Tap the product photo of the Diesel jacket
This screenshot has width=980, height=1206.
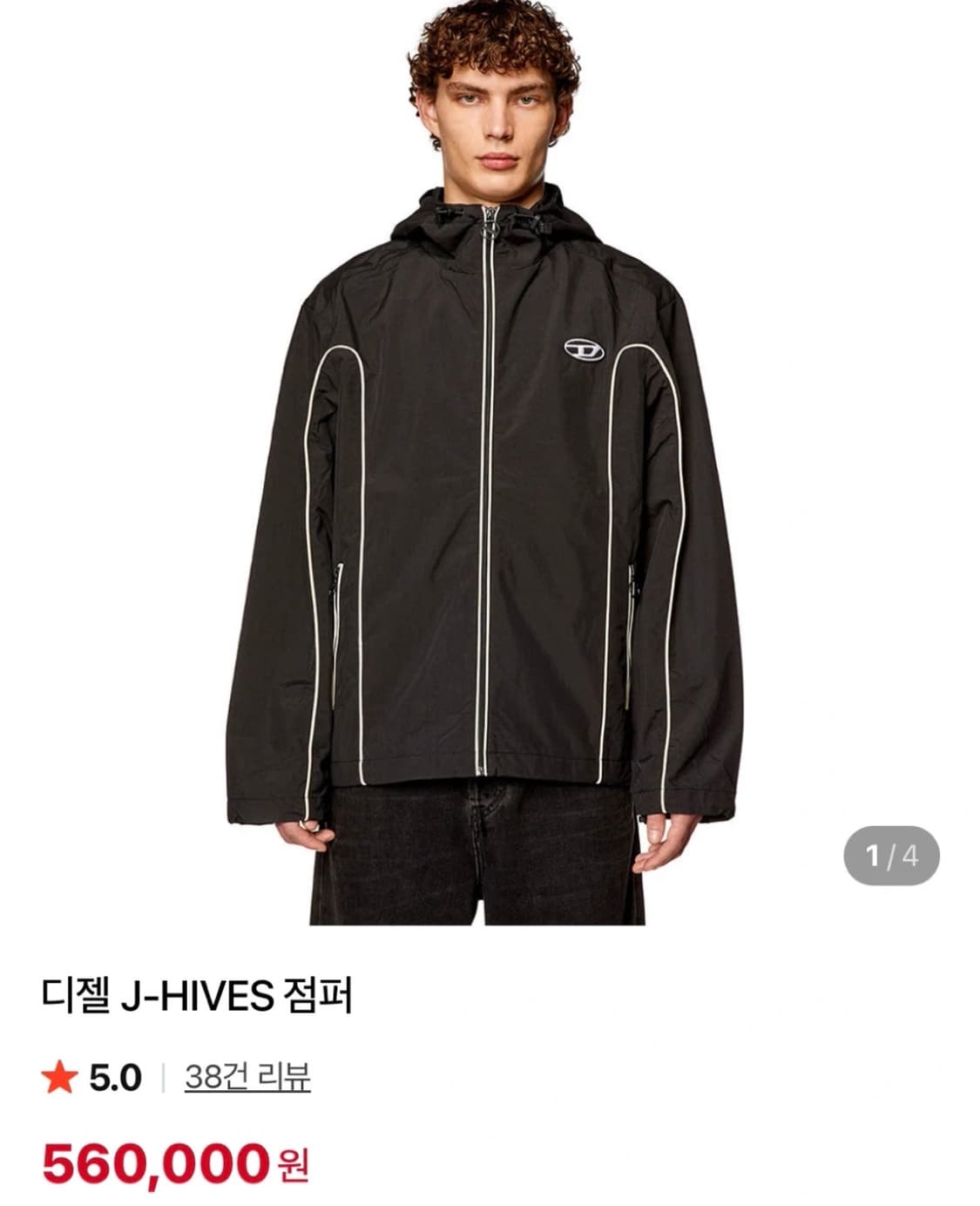coord(490,479)
